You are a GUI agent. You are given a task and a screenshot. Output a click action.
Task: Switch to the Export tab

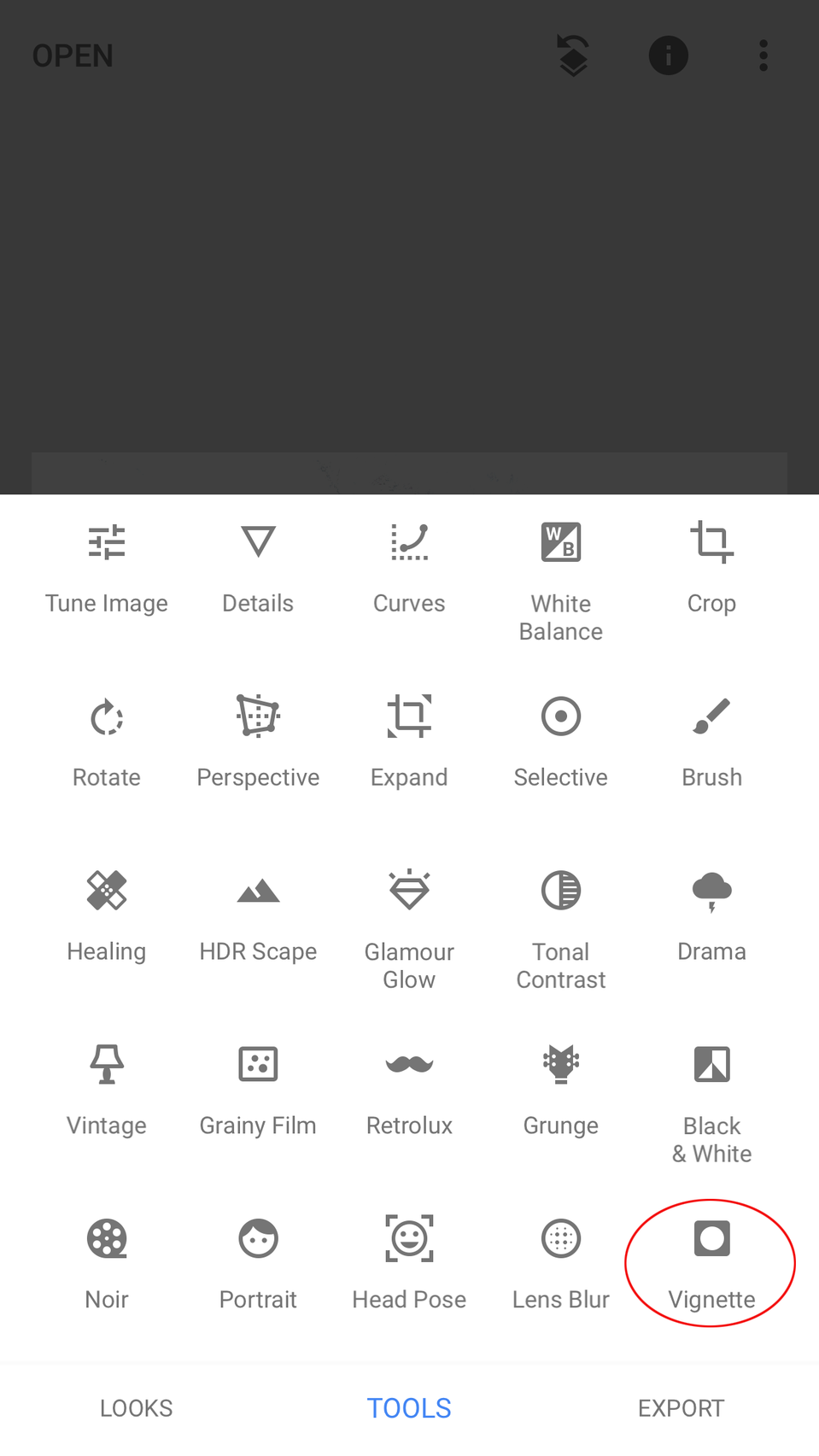click(x=681, y=1407)
